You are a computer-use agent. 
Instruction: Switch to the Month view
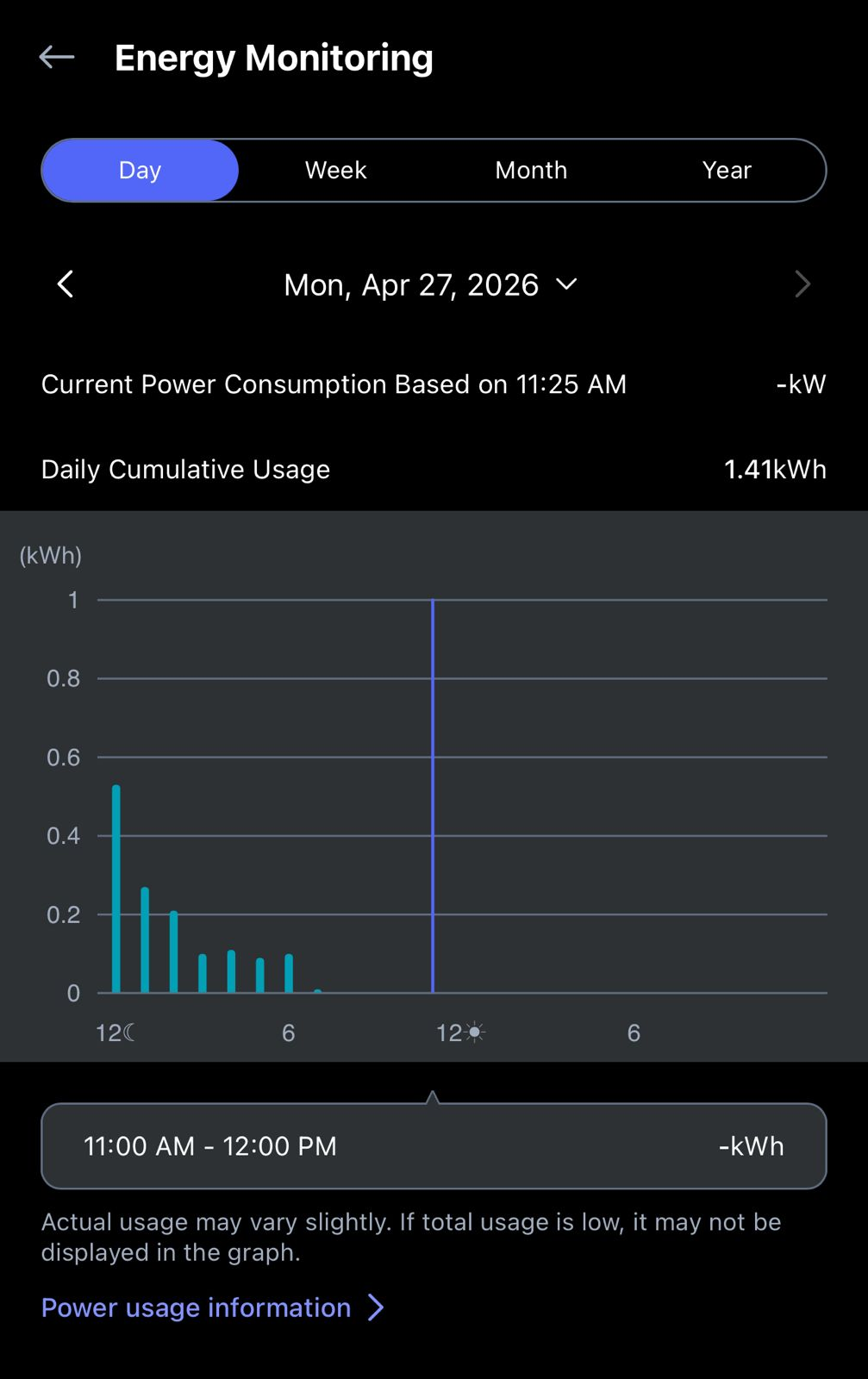531,171
